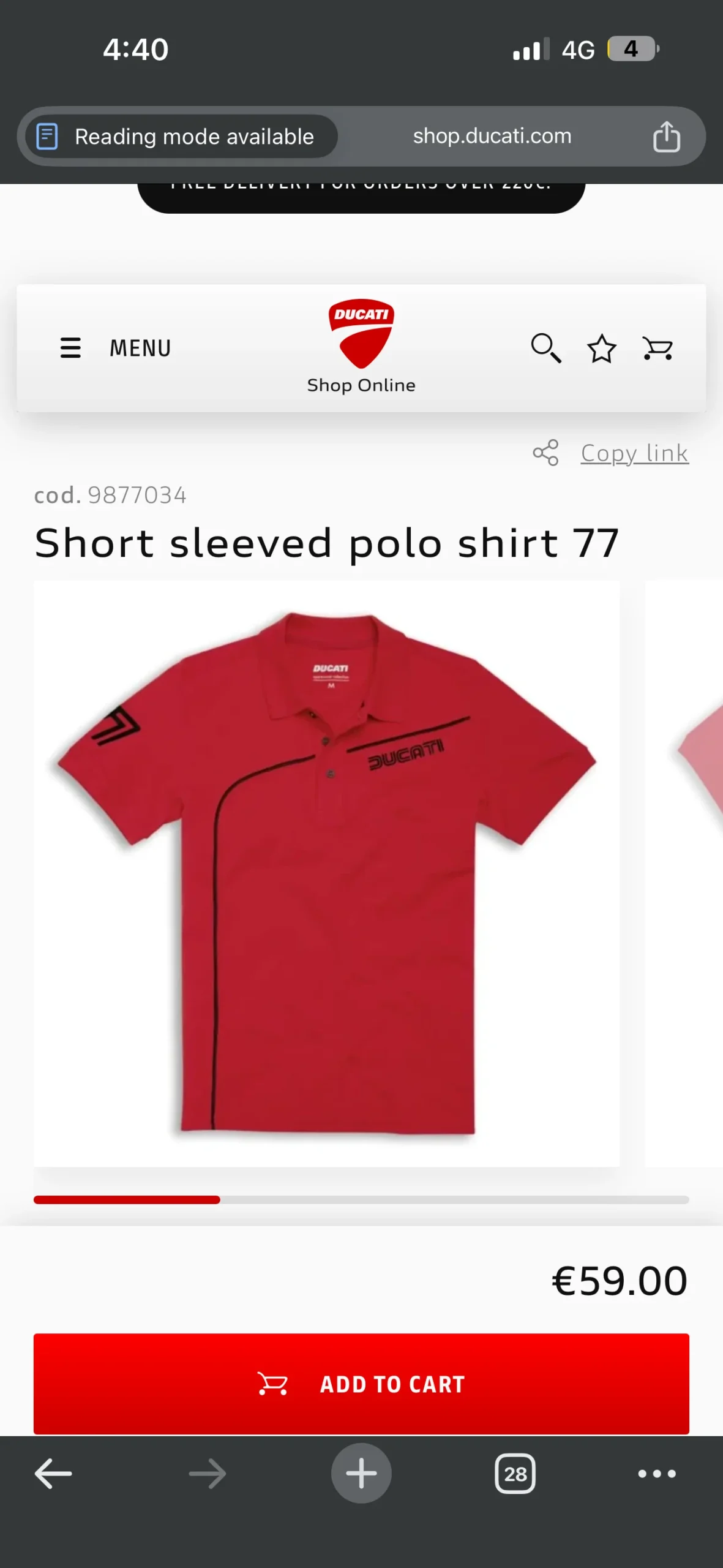Tap the shop.ducati.com address field
Image resolution: width=723 pixels, height=1568 pixels.
492,136
